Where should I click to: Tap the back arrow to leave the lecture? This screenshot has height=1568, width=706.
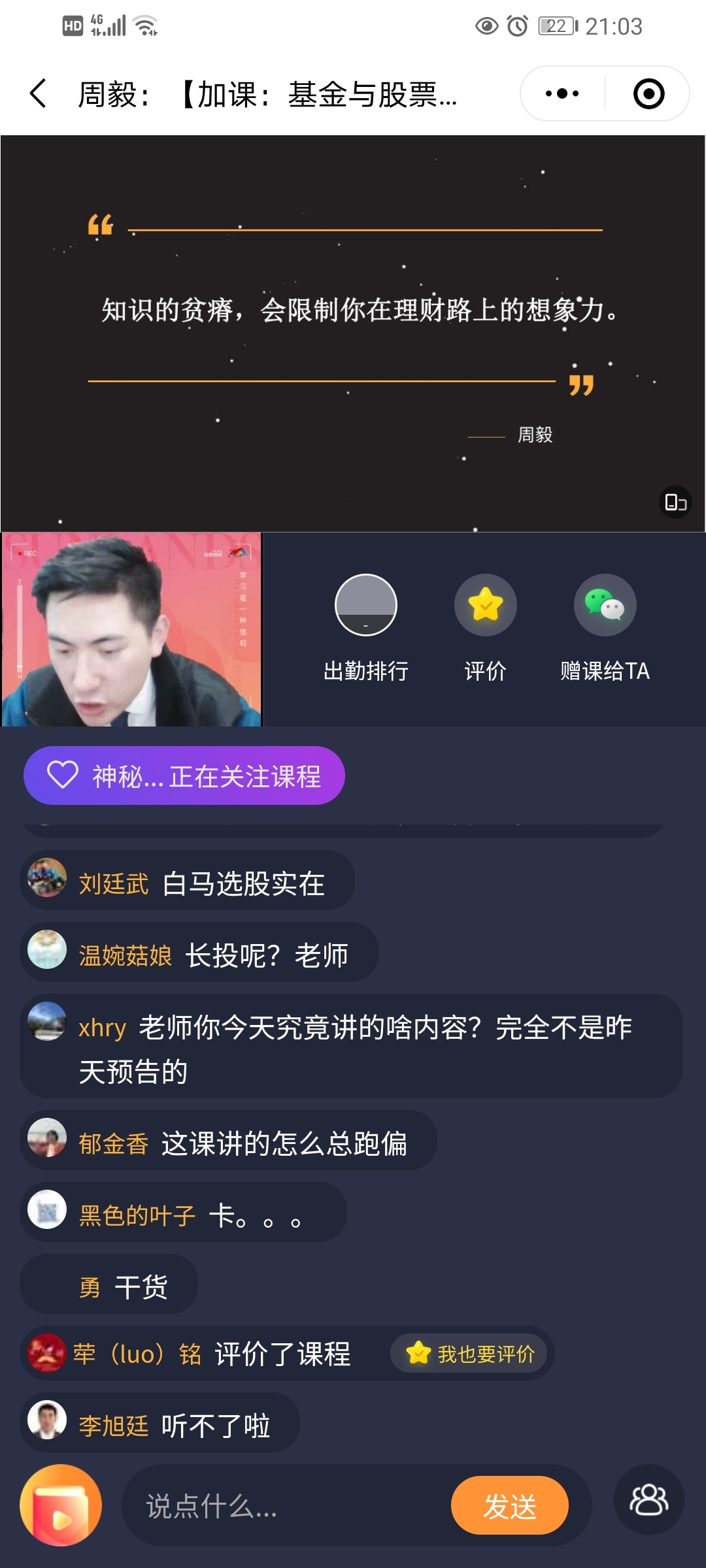(37, 93)
